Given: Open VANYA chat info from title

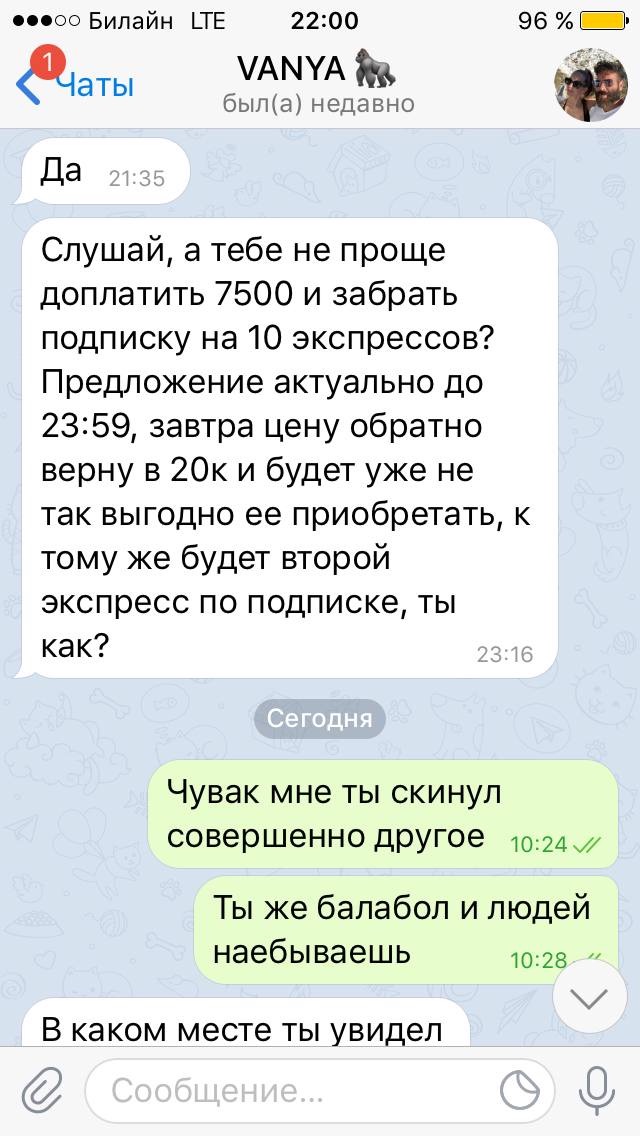Looking at the screenshot, I should 318,84.
